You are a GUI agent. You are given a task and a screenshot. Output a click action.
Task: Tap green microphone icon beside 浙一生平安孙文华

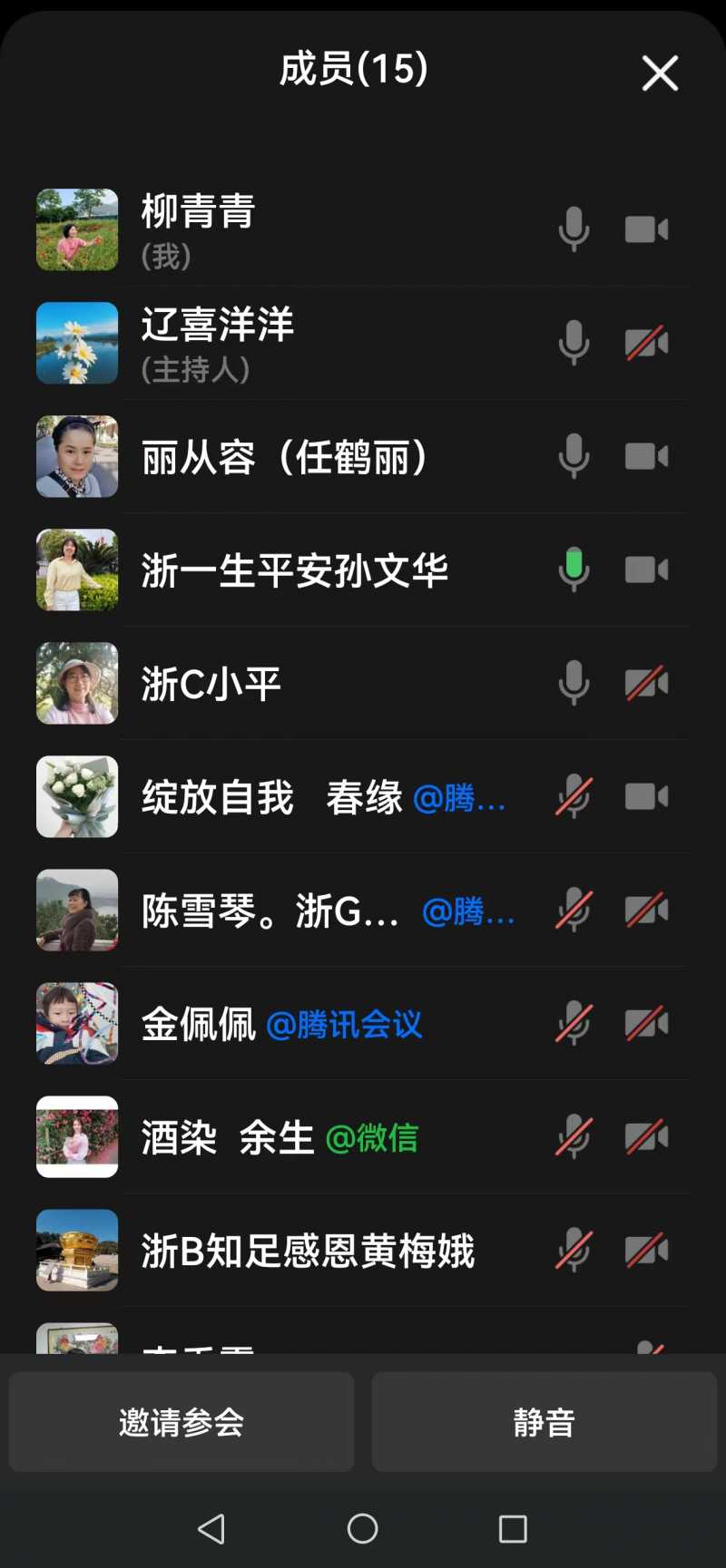tap(574, 570)
